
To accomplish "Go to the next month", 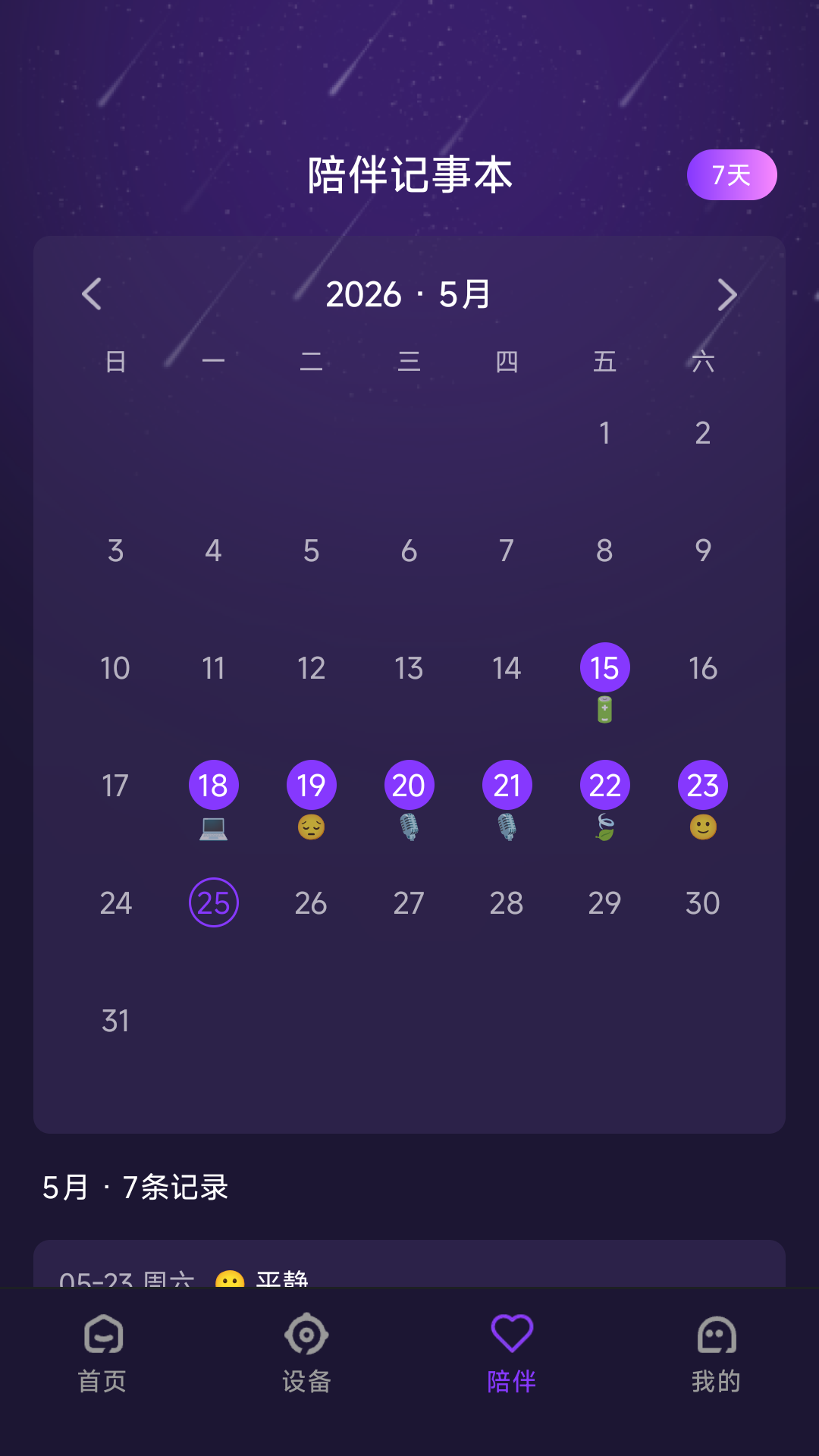I will point(726,294).
